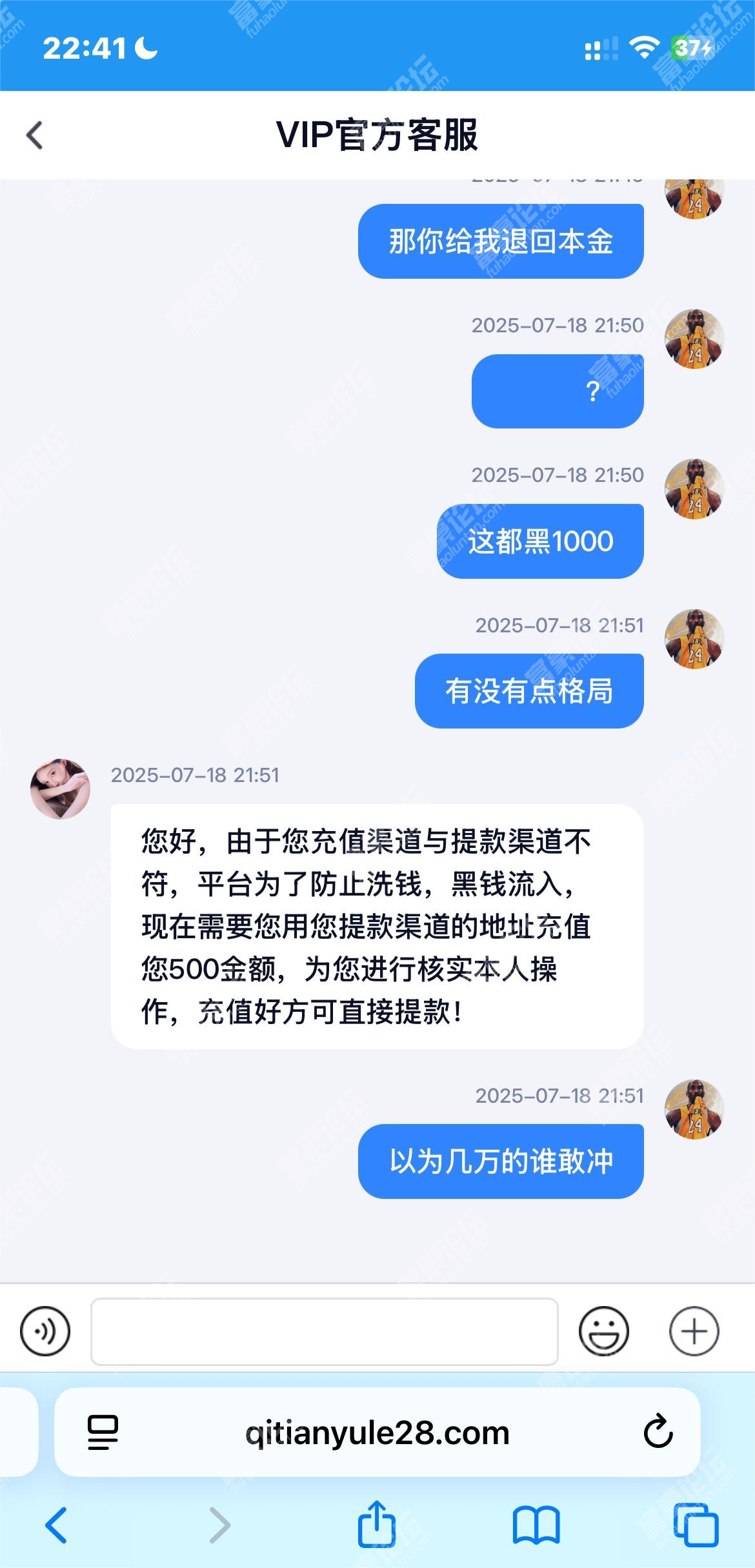This screenshot has width=755, height=1568.
Task: Open the emoji picker
Action: click(x=603, y=1331)
